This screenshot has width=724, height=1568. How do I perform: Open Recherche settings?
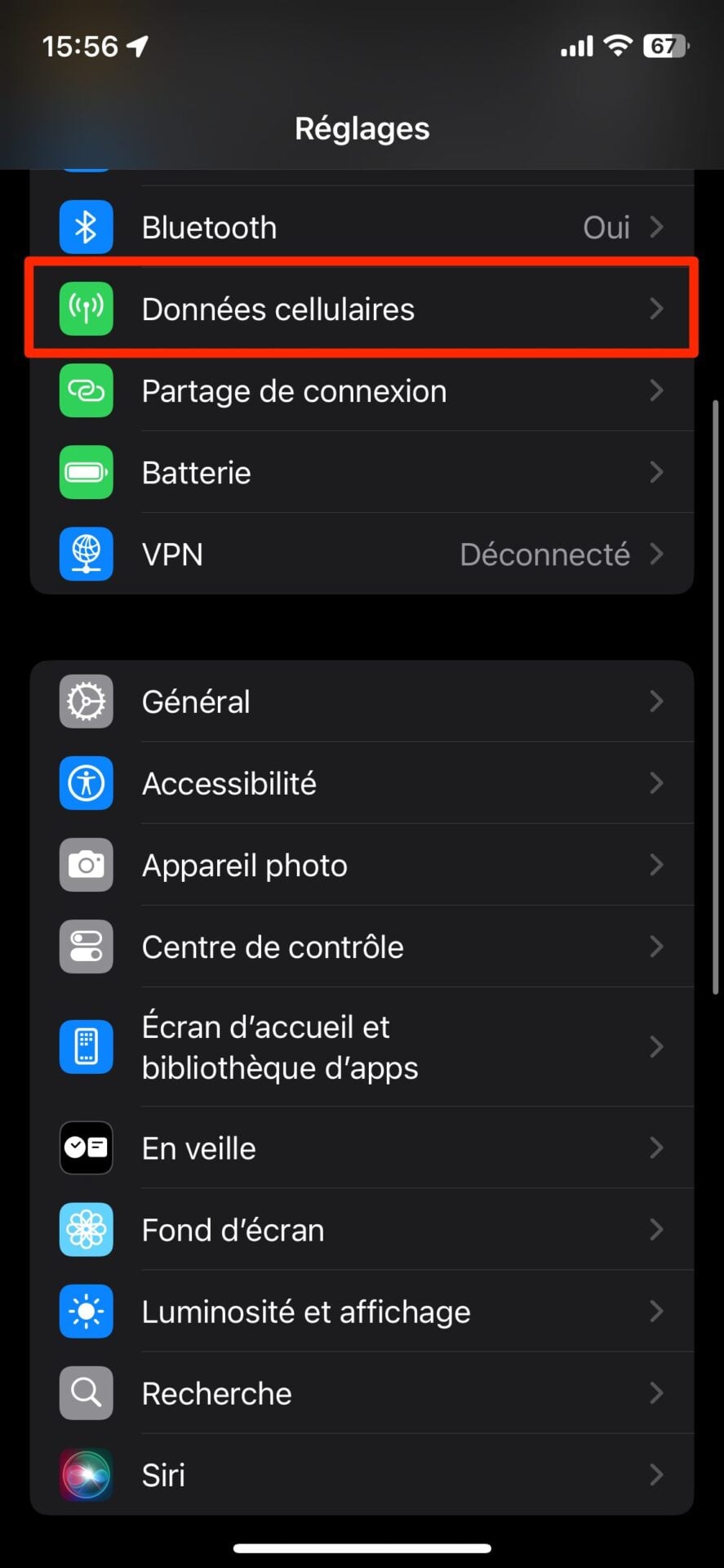pos(362,1392)
